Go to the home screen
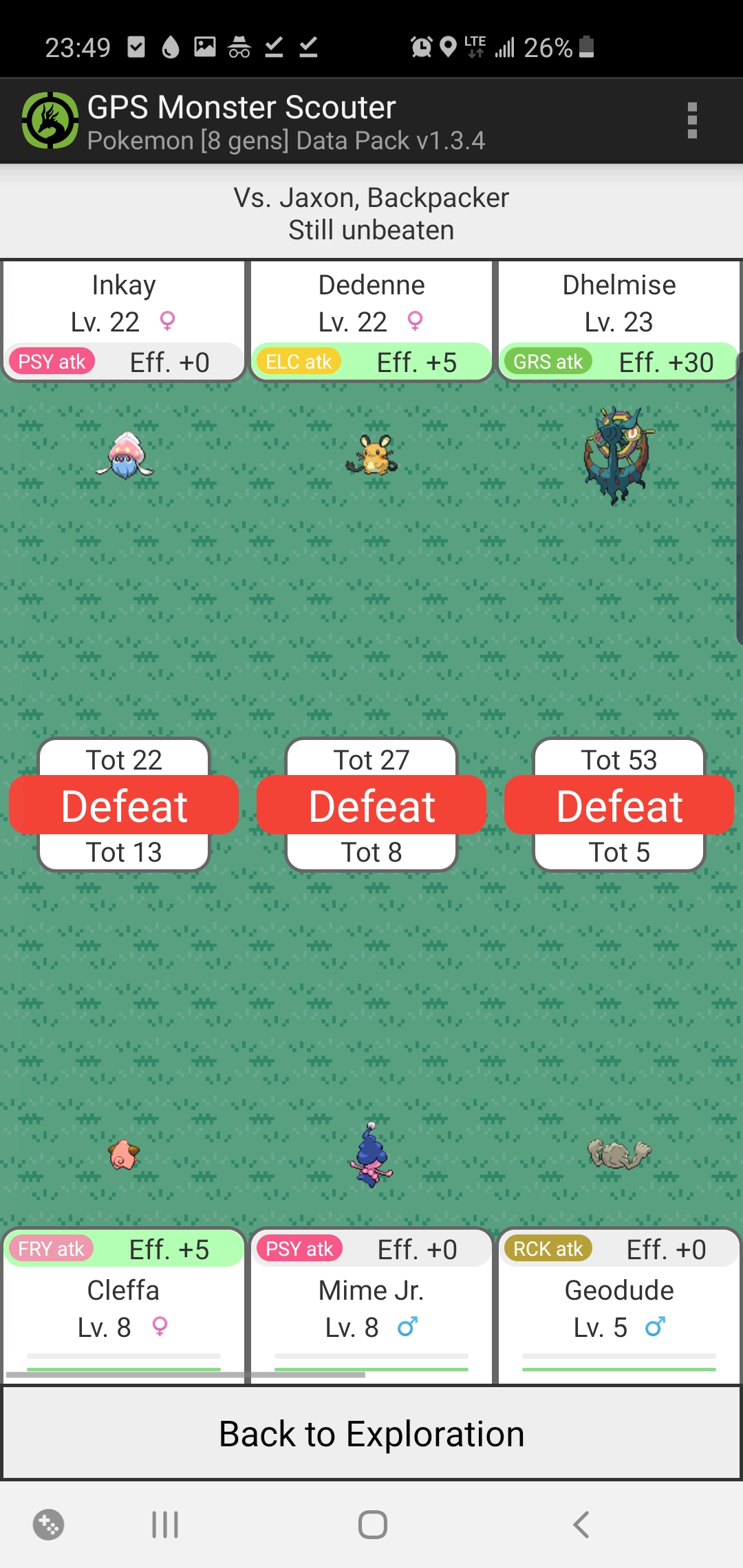 (372, 1525)
